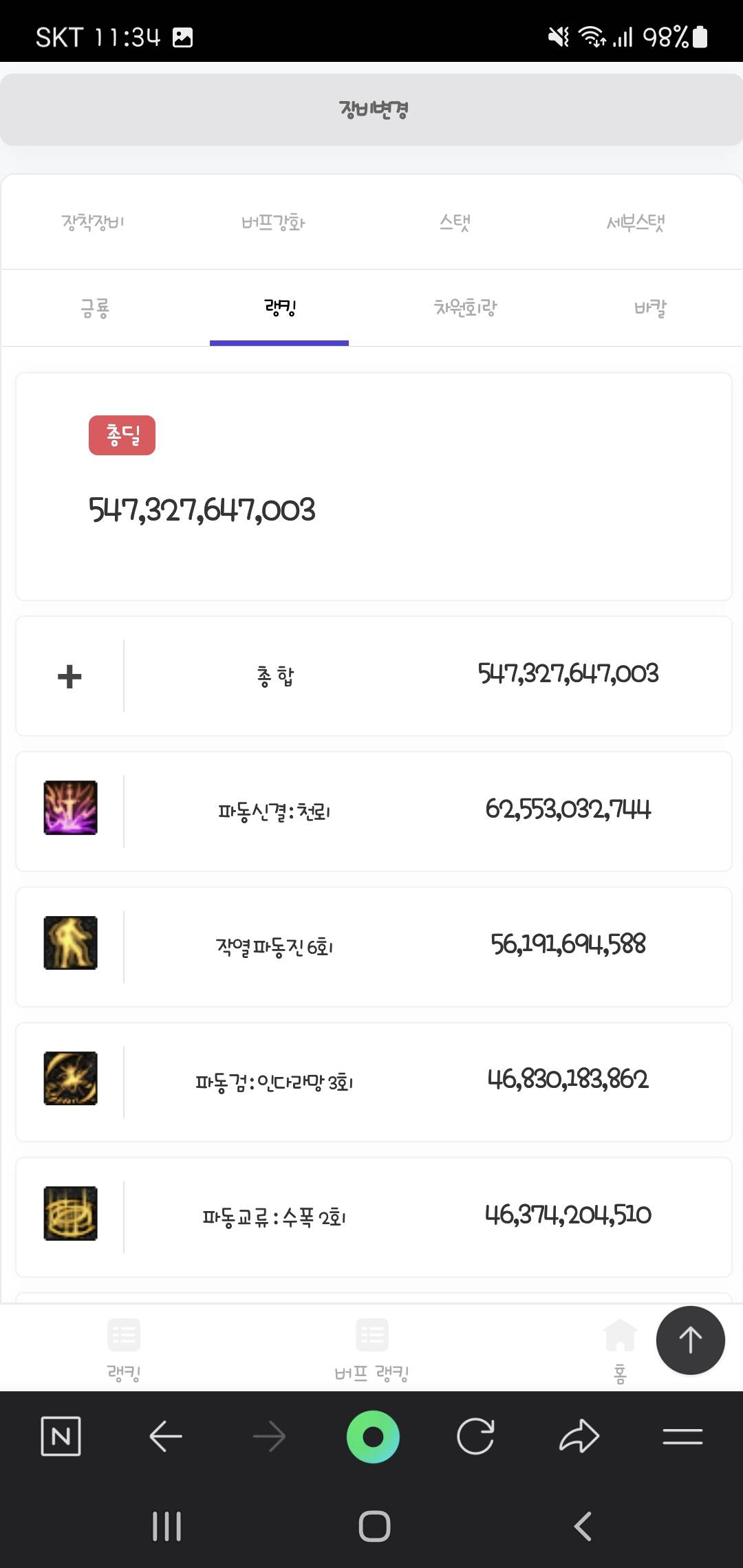Go to 홈 in the bottom navigation

(x=619, y=1349)
